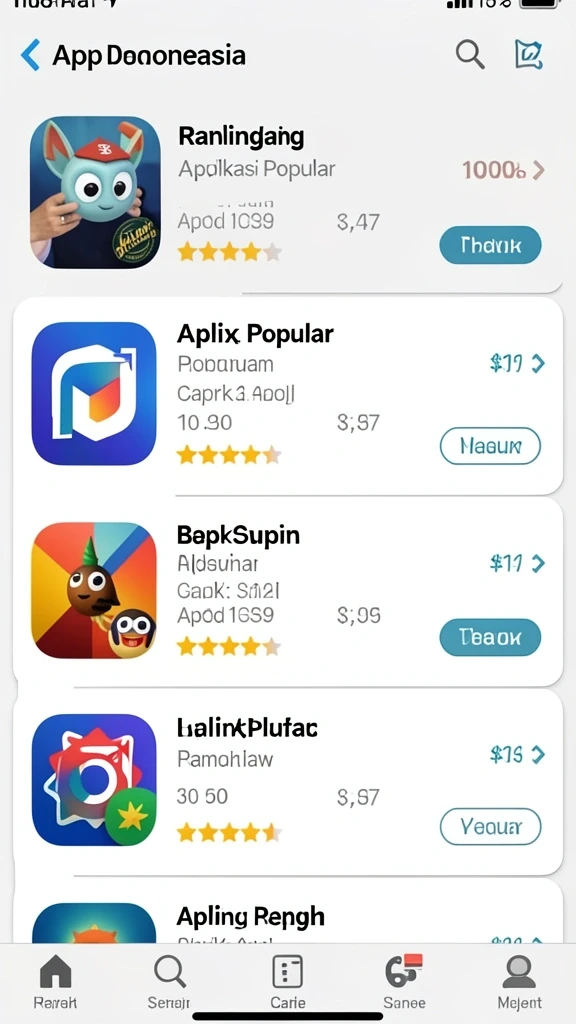The width and height of the screenshot is (576, 1024).
Task: Tap the Teaok button for BepkSupin
Action: click(490, 637)
